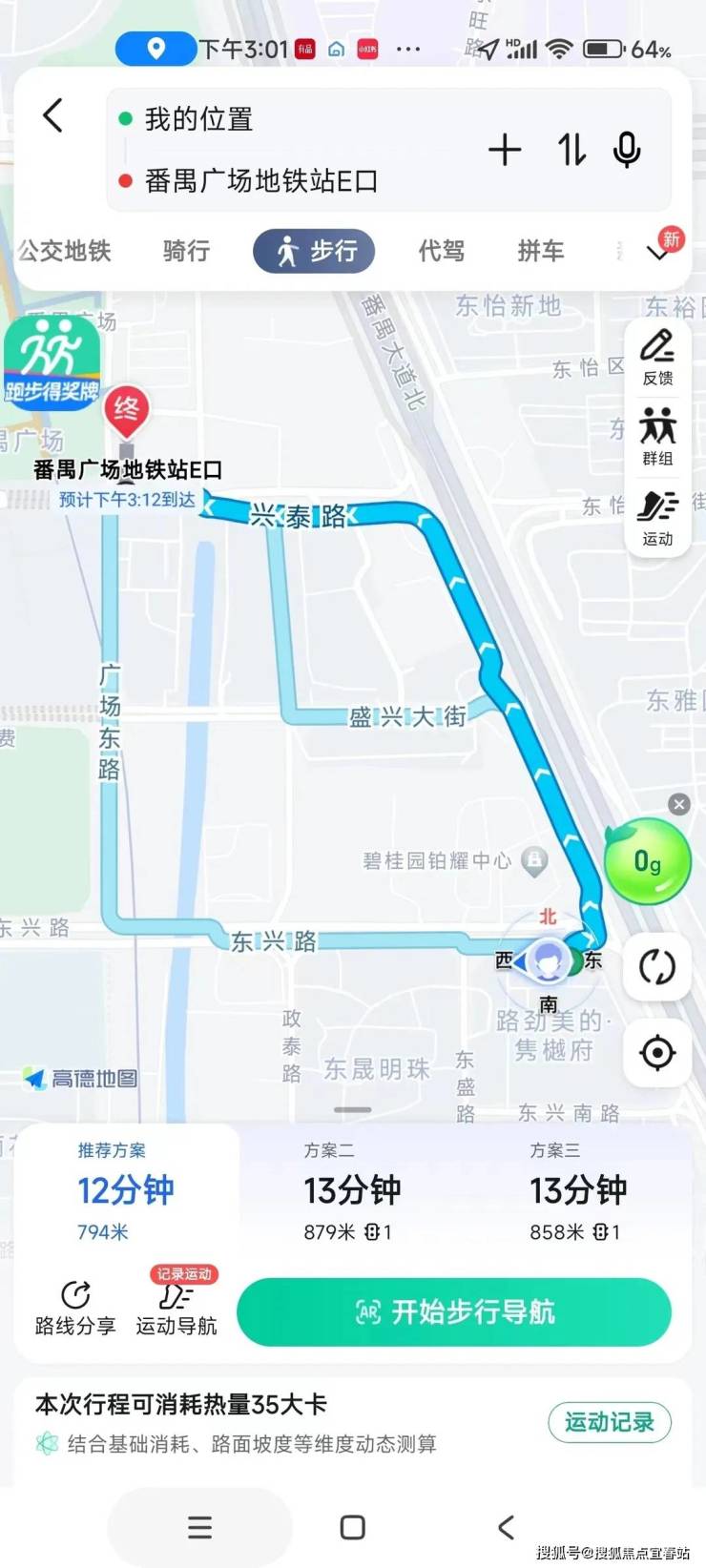Add a waypoint with the plus icon
706x1568 pixels.
click(x=505, y=150)
